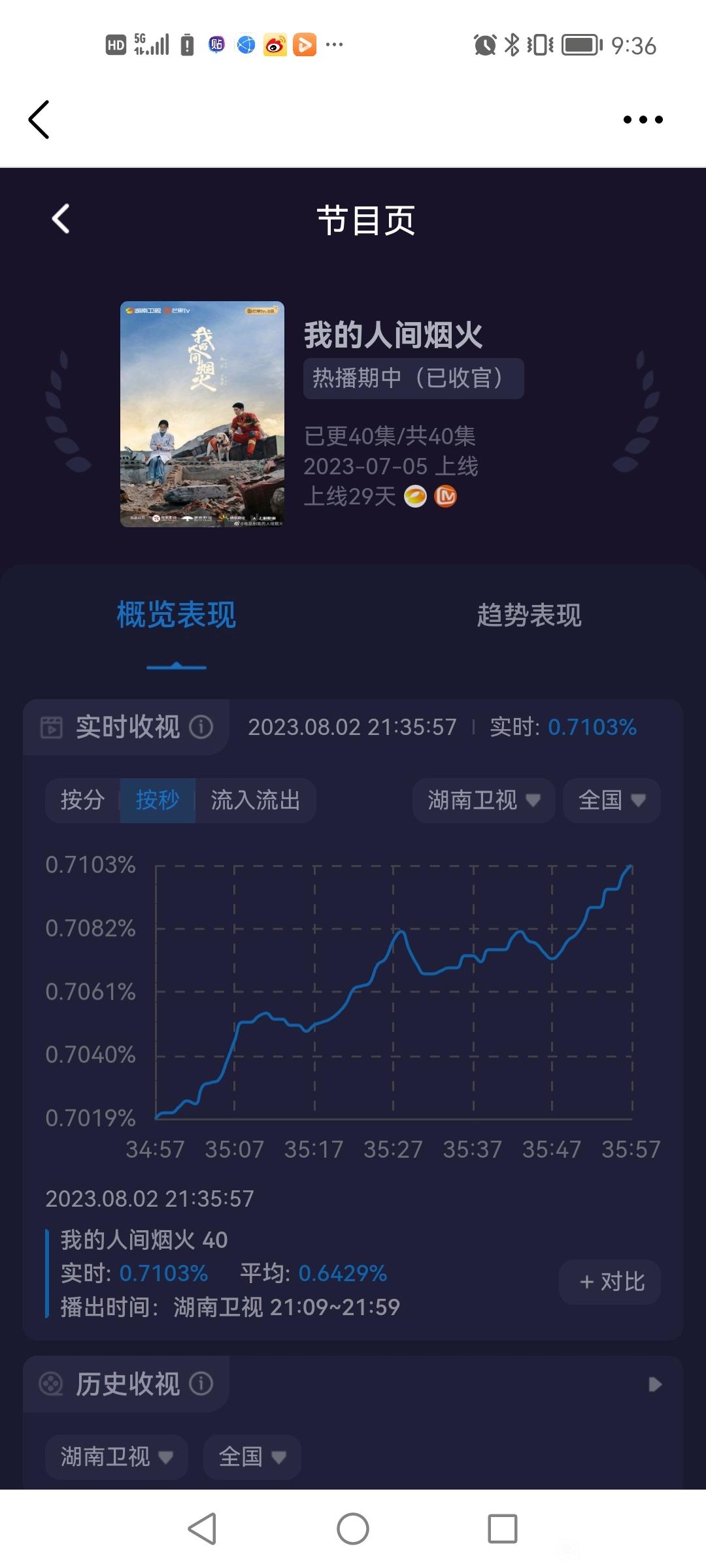Tap the system home button

pyautogui.click(x=353, y=1529)
